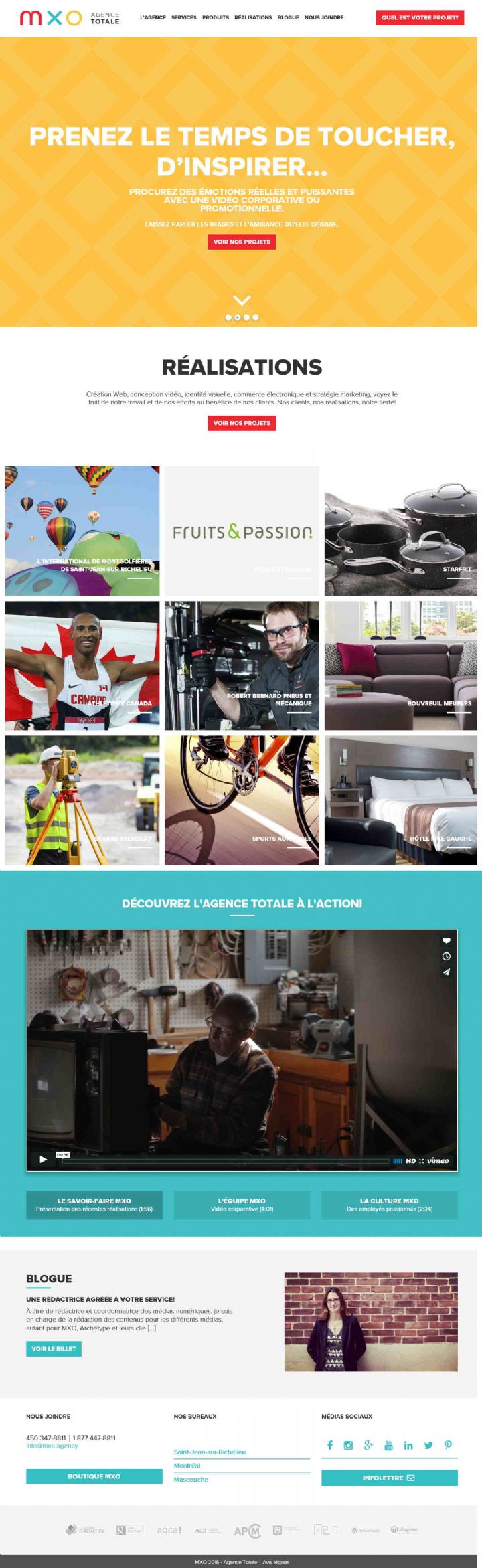The width and height of the screenshot is (482, 1568).
Task: Select the L'ÉQUIPE MXO video
Action: pos(242,1205)
